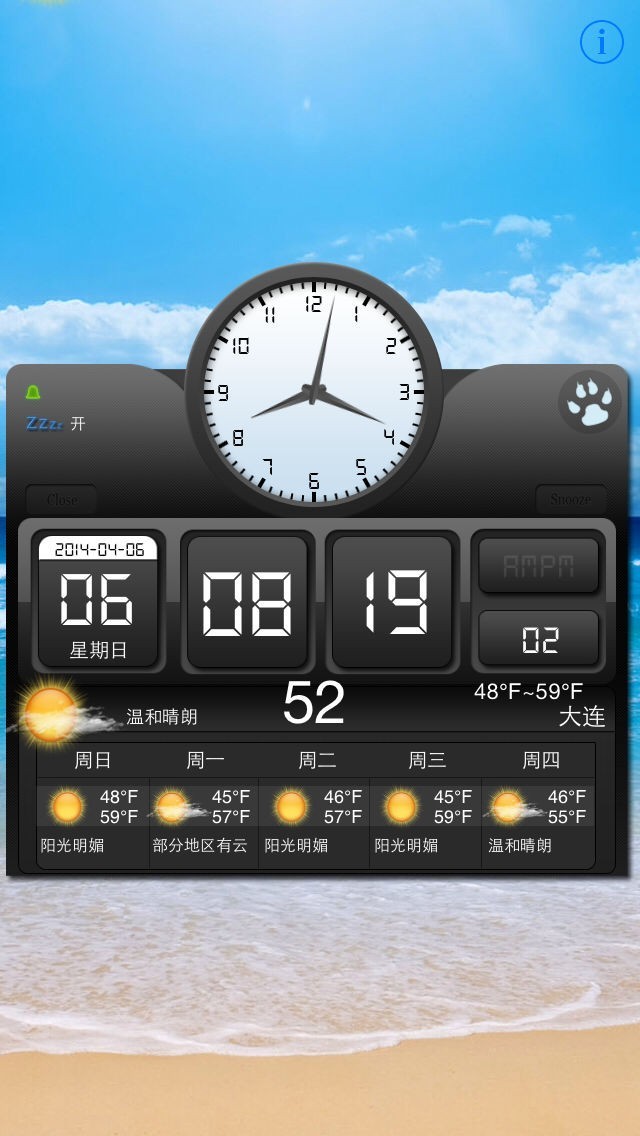The width and height of the screenshot is (640, 1136).
Task: Tap the AMPM panel
Action: 539,565
